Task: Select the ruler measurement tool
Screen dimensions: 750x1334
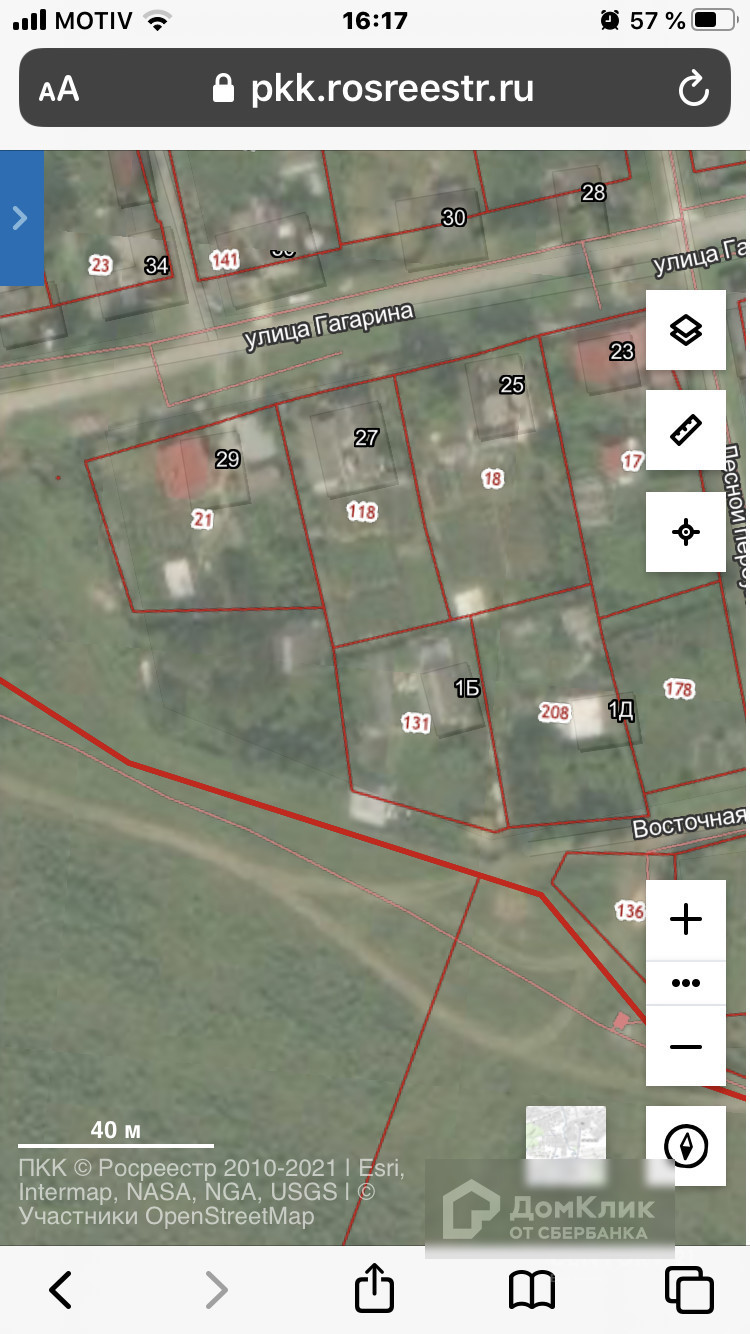Action: tap(685, 430)
